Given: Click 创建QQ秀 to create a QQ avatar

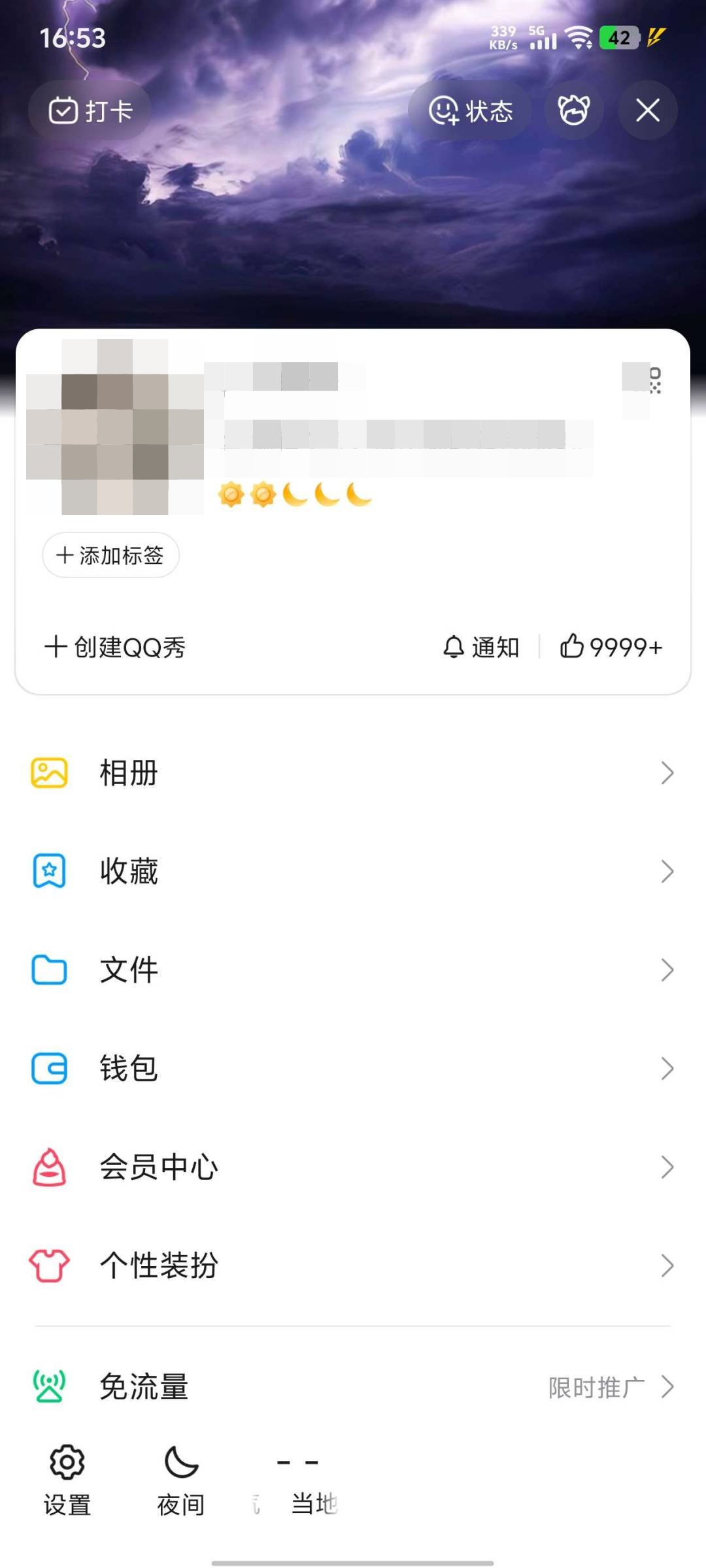Looking at the screenshot, I should click(116, 647).
